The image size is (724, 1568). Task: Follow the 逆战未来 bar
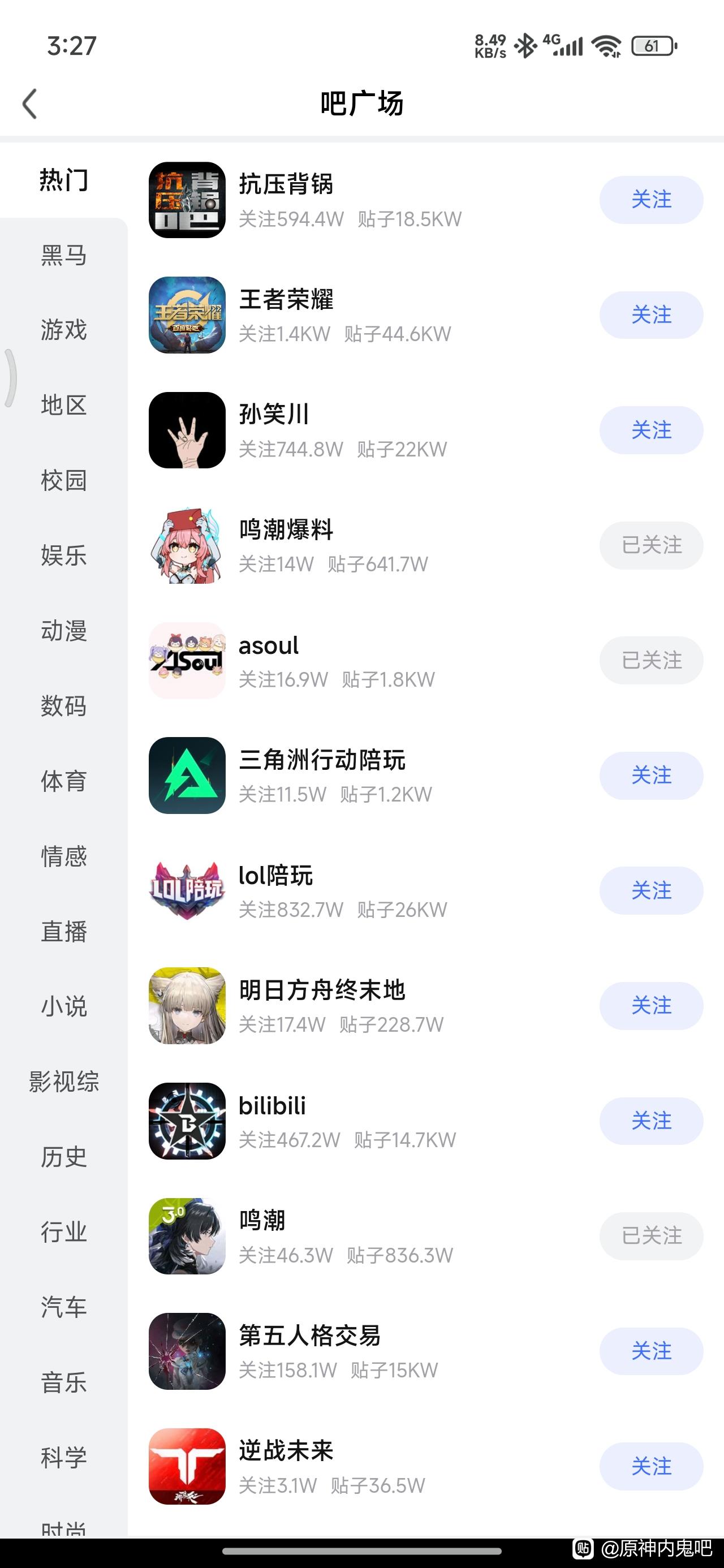[650, 1466]
